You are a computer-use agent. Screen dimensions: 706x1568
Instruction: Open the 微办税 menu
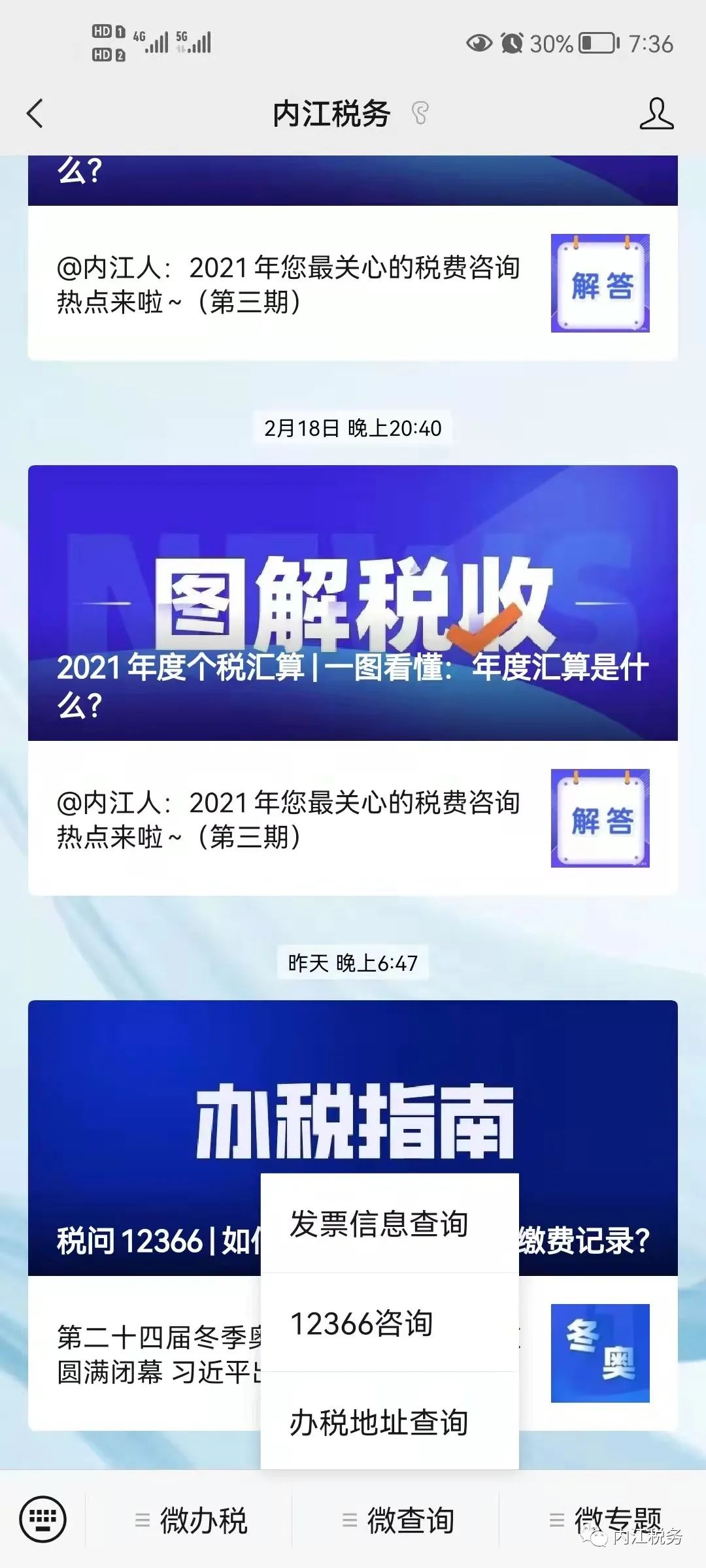pos(190,1520)
